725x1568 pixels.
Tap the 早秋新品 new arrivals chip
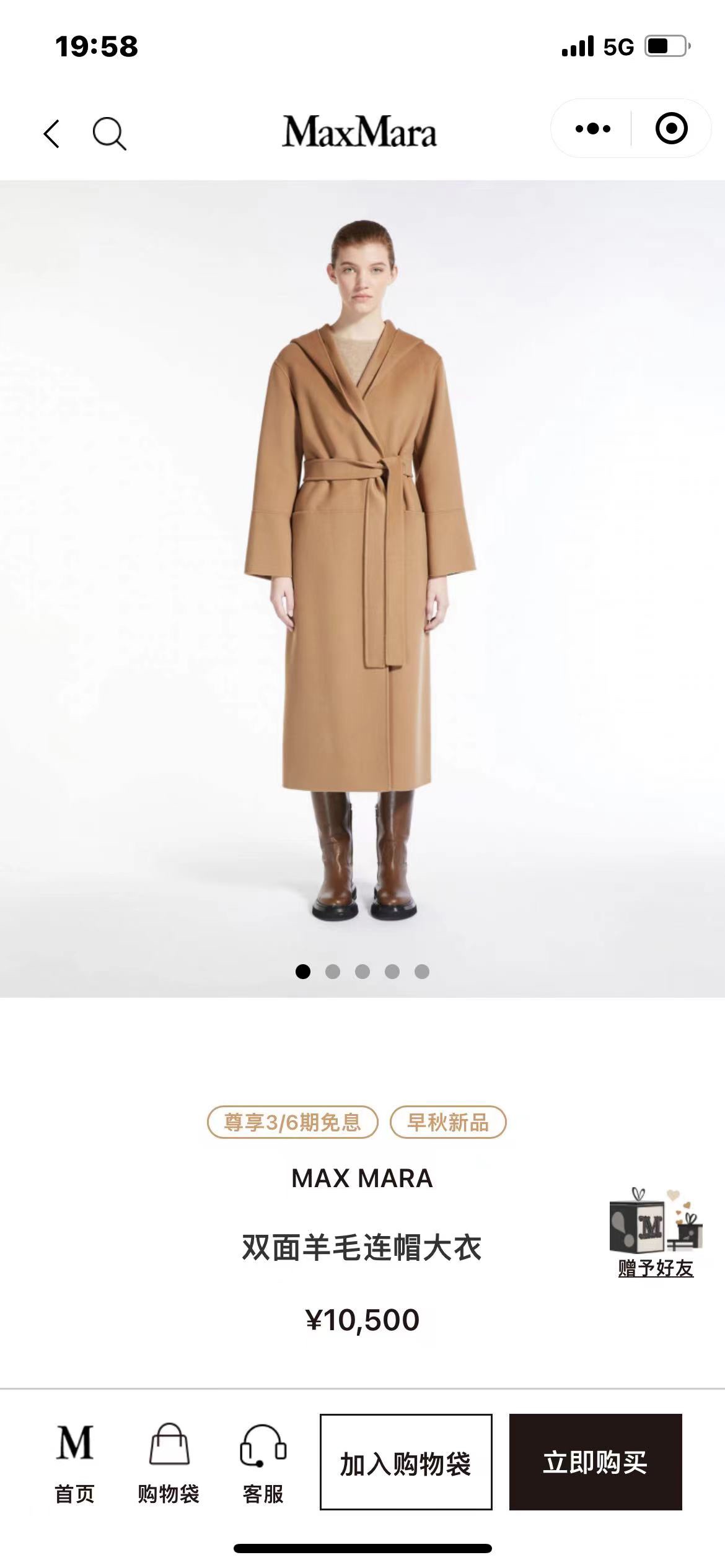pyautogui.click(x=447, y=1122)
